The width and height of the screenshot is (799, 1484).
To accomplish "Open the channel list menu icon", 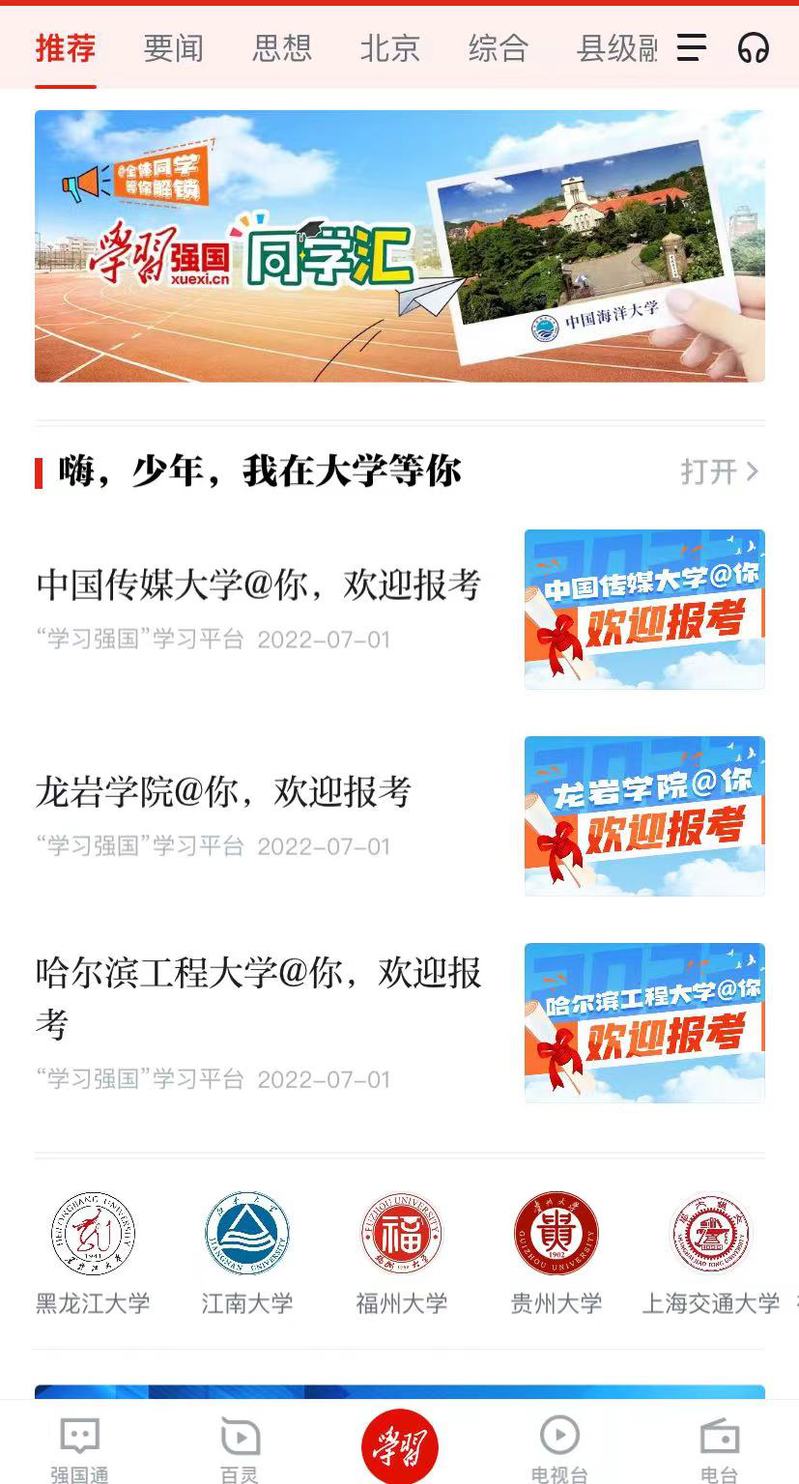I will (x=692, y=47).
